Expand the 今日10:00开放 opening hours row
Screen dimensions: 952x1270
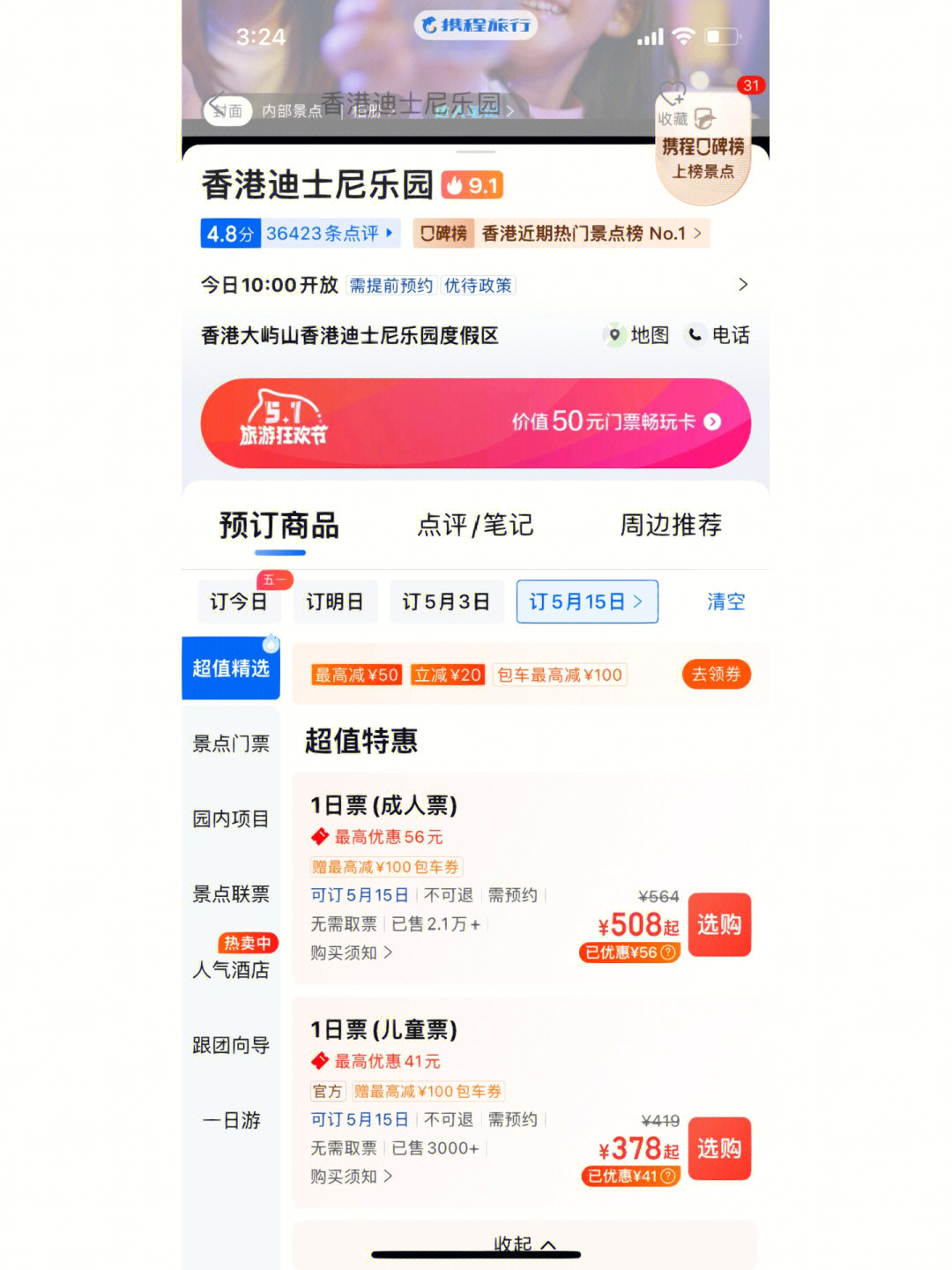(742, 285)
